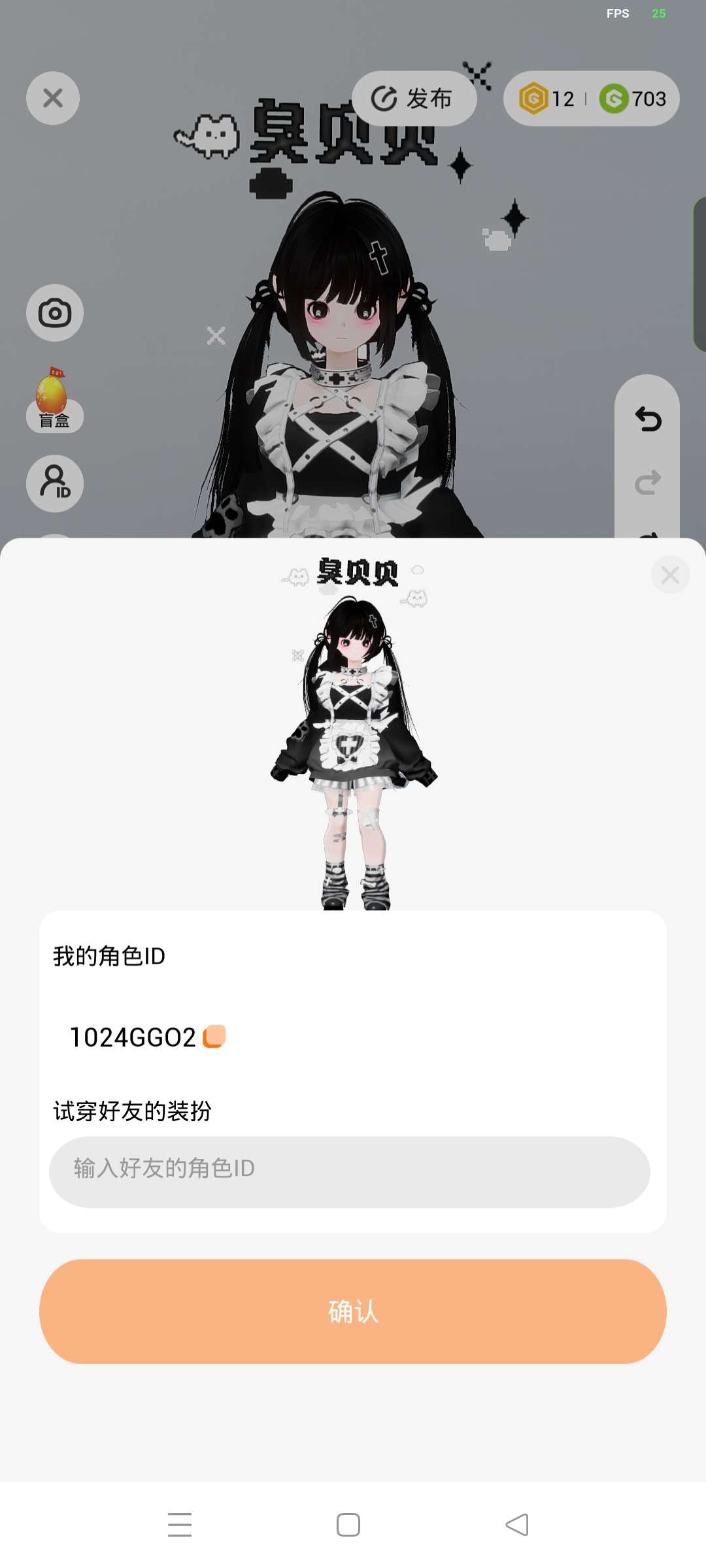This screenshot has height=1568, width=706.
Task: Dismiss the character ID panel
Action: click(x=670, y=575)
